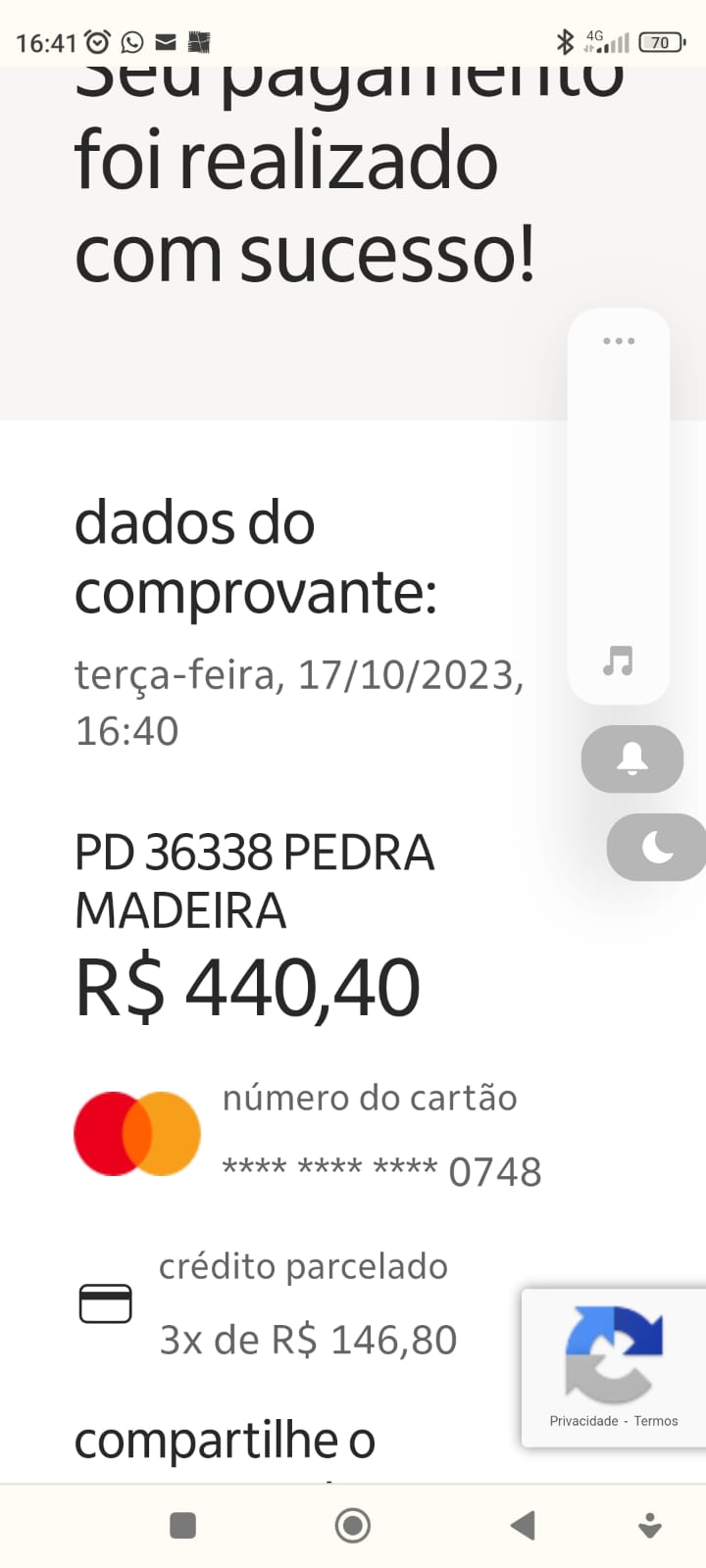Tap the music note sidebar icon
This screenshot has height=1568, width=706.
[617, 663]
